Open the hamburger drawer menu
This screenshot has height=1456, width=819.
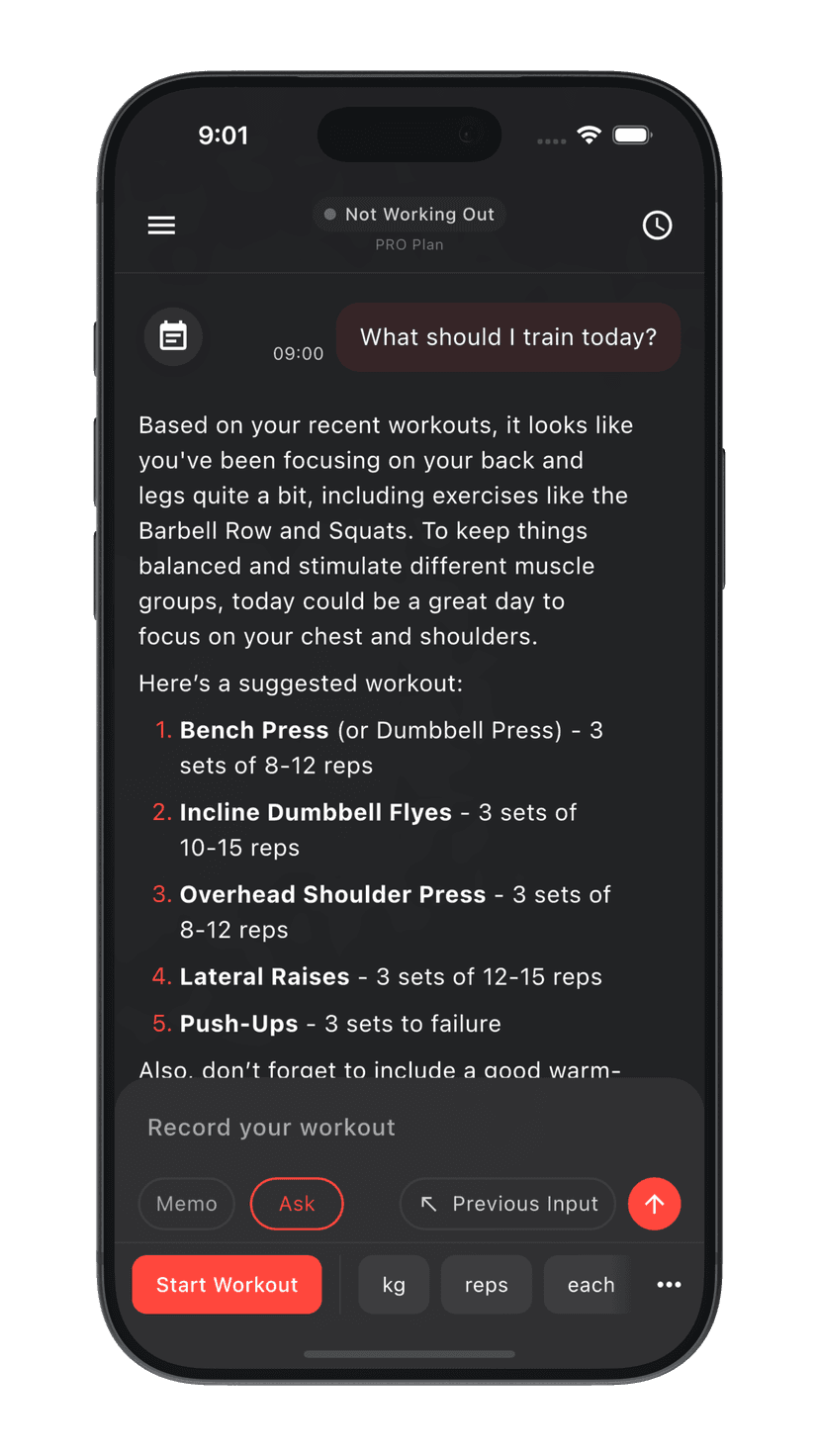click(161, 226)
